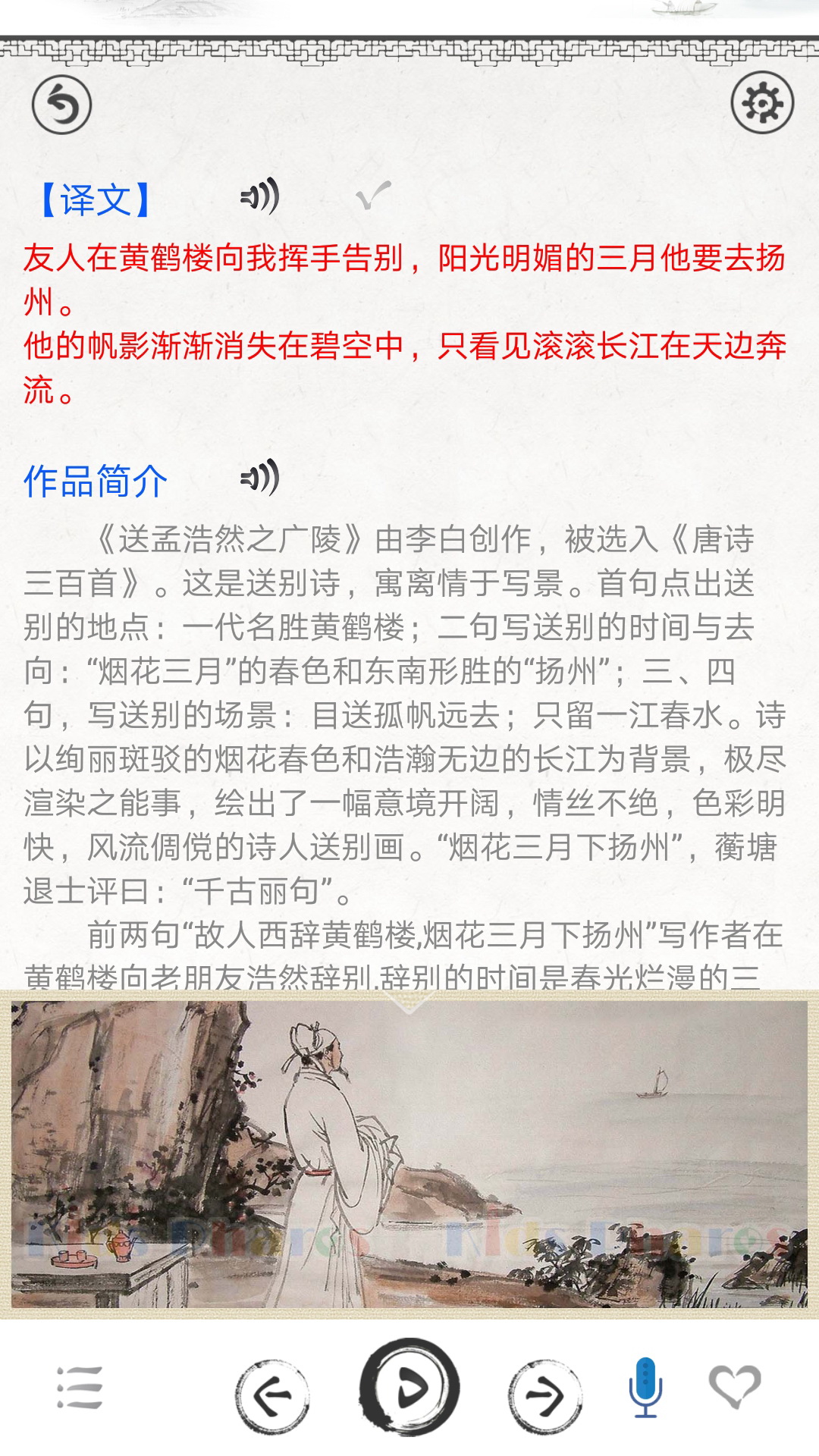Select the red translation text paragraph

[x=409, y=318]
